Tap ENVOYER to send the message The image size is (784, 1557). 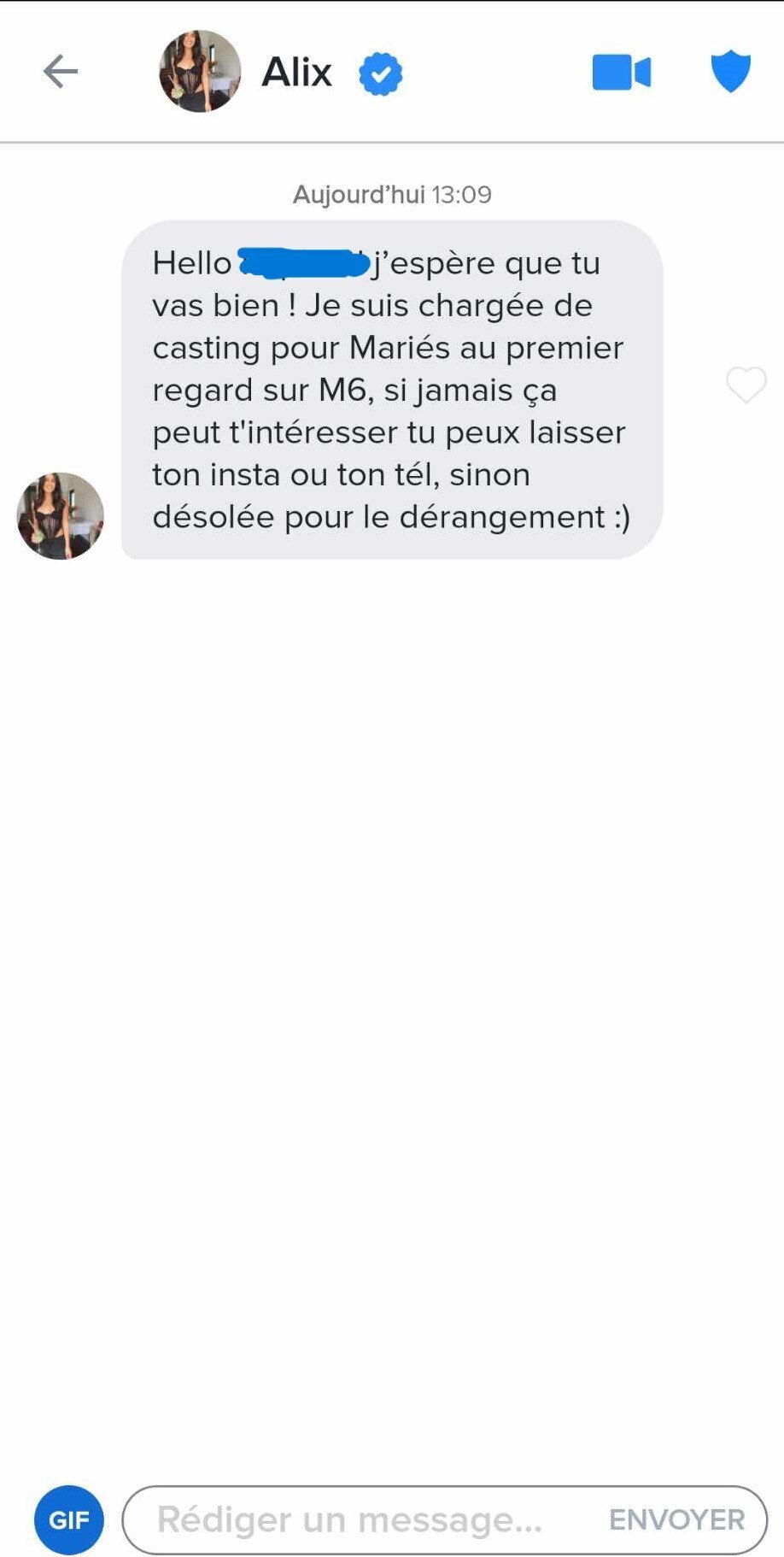pyautogui.click(x=676, y=1520)
